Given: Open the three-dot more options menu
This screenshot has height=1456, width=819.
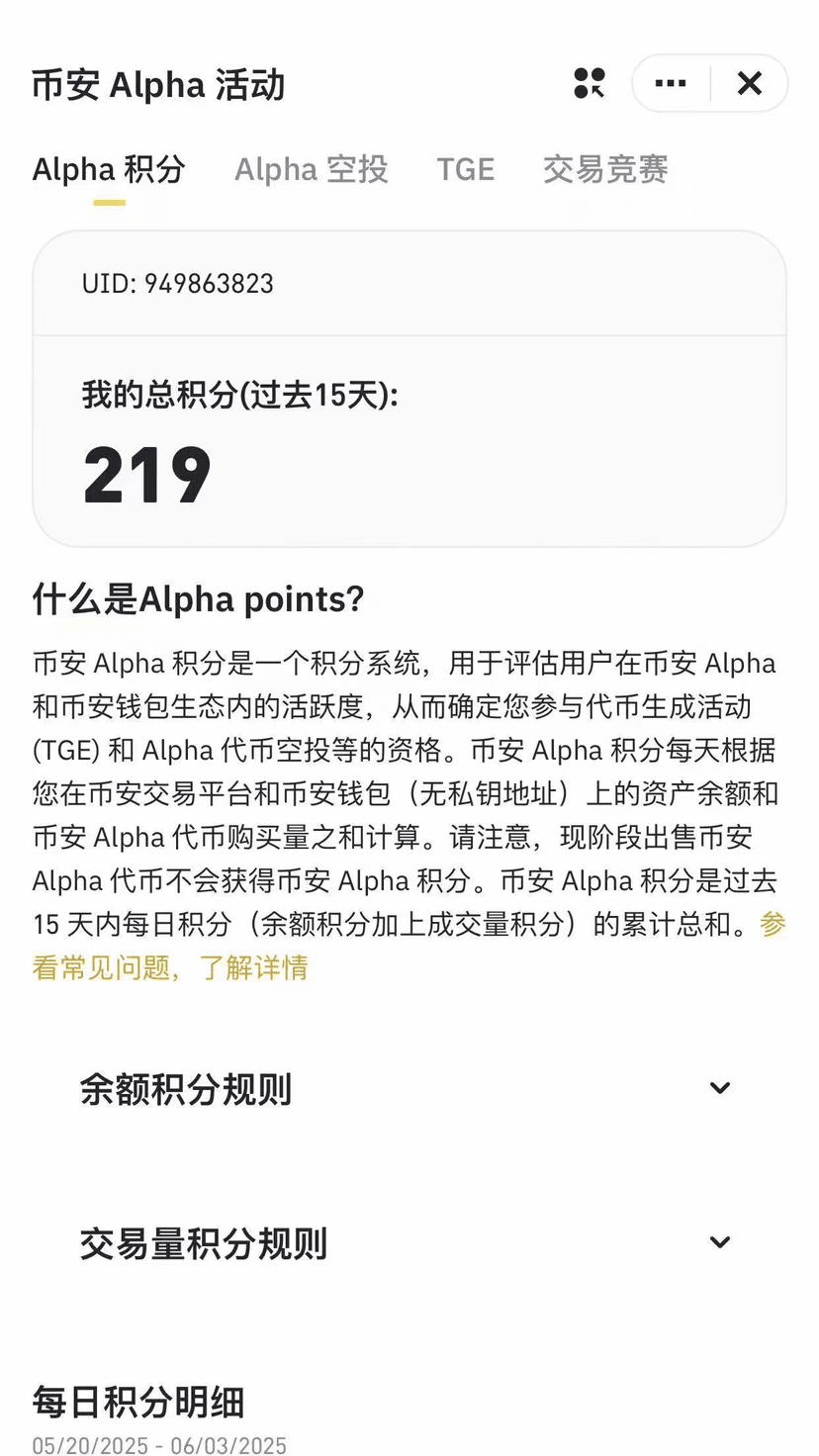Looking at the screenshot, I should pos(671,84).
